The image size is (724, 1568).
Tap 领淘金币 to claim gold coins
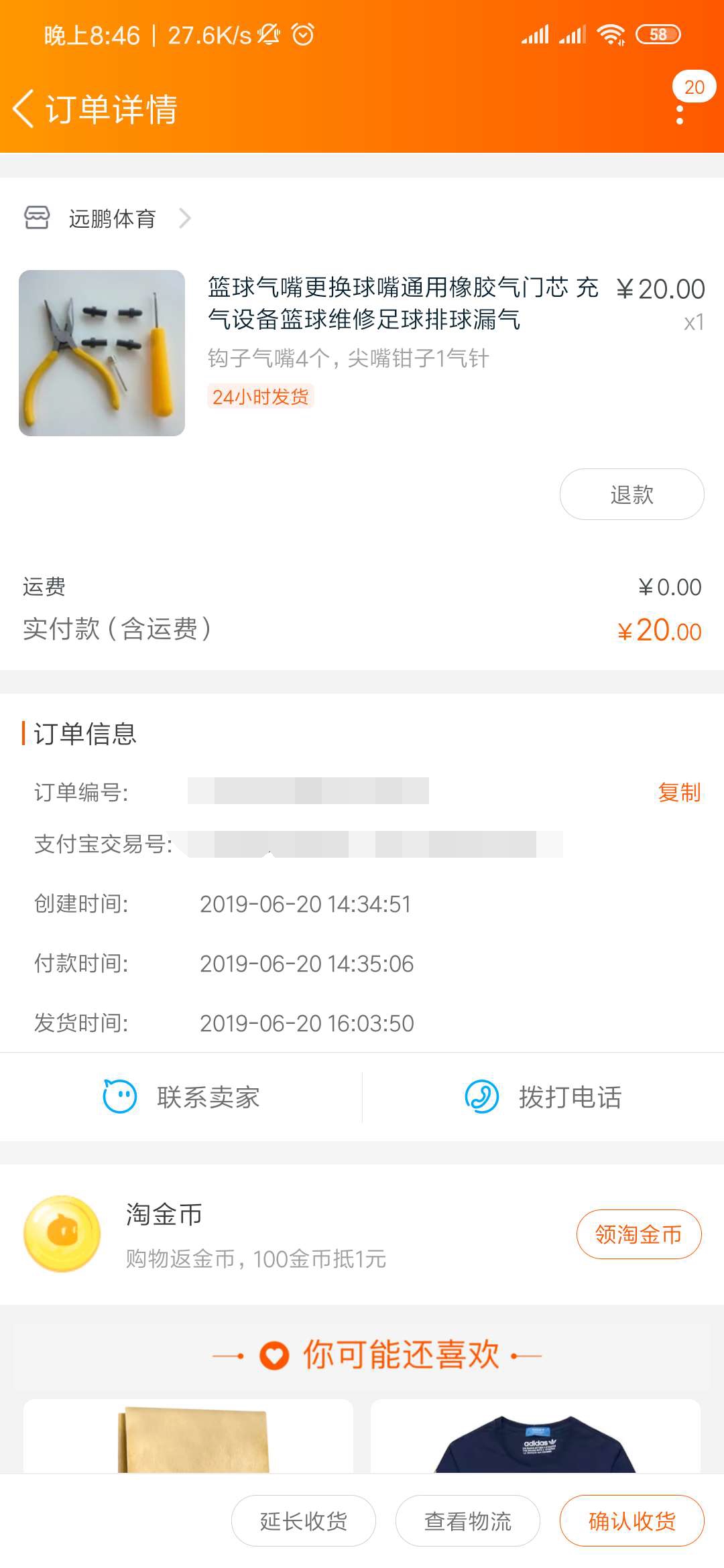tap(638, 1234)
